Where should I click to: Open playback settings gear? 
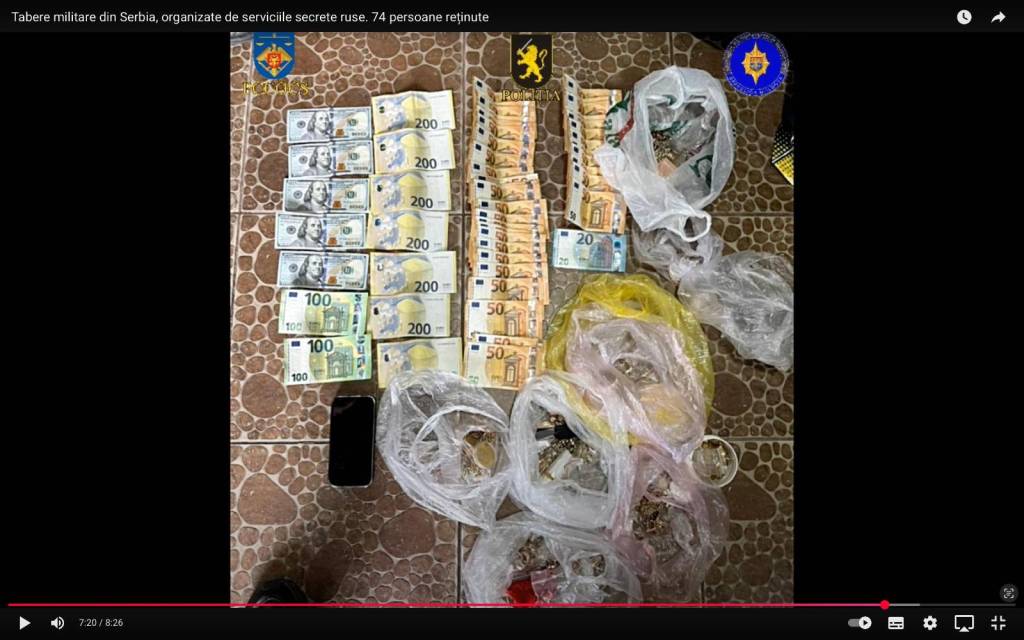pos(930,623)
